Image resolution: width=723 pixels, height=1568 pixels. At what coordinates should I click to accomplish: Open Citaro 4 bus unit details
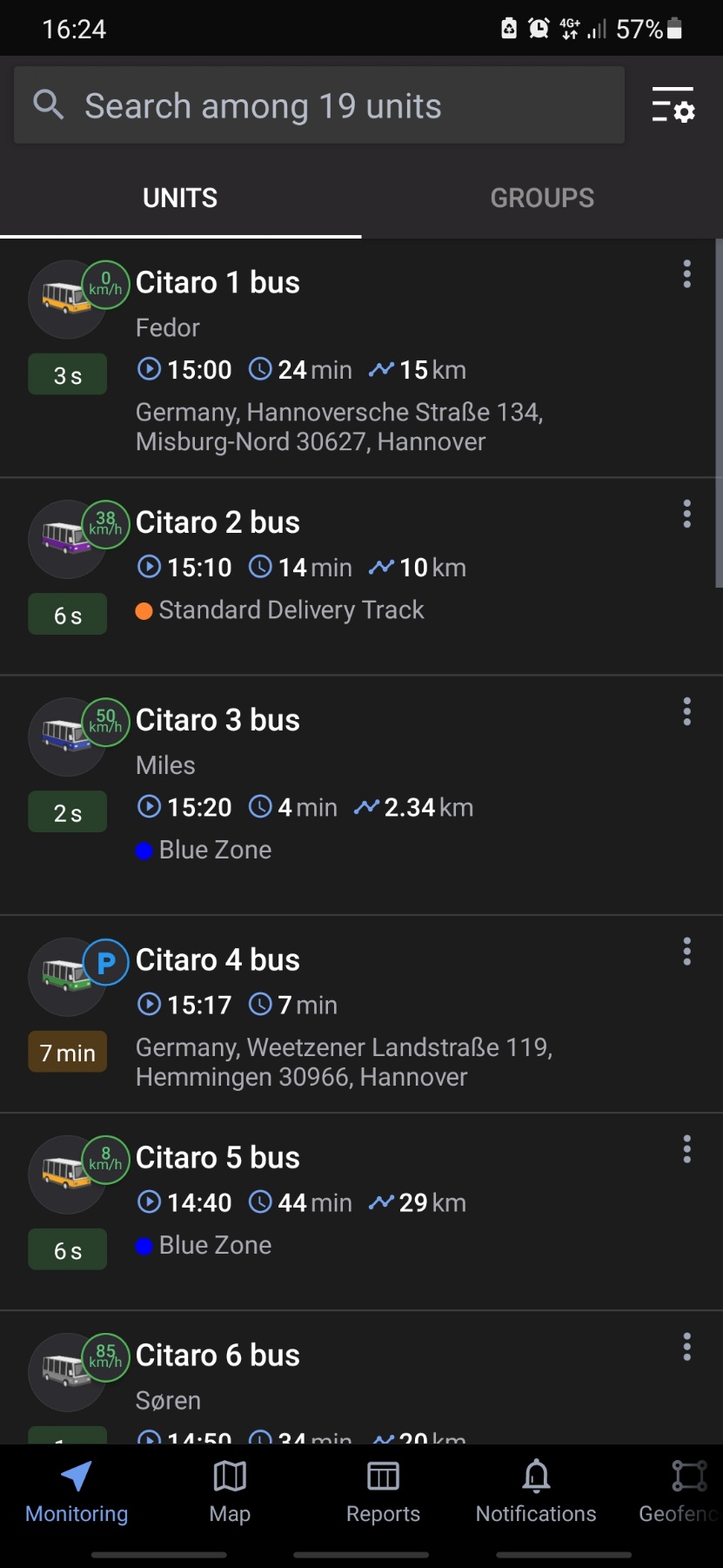coord(218,959)
